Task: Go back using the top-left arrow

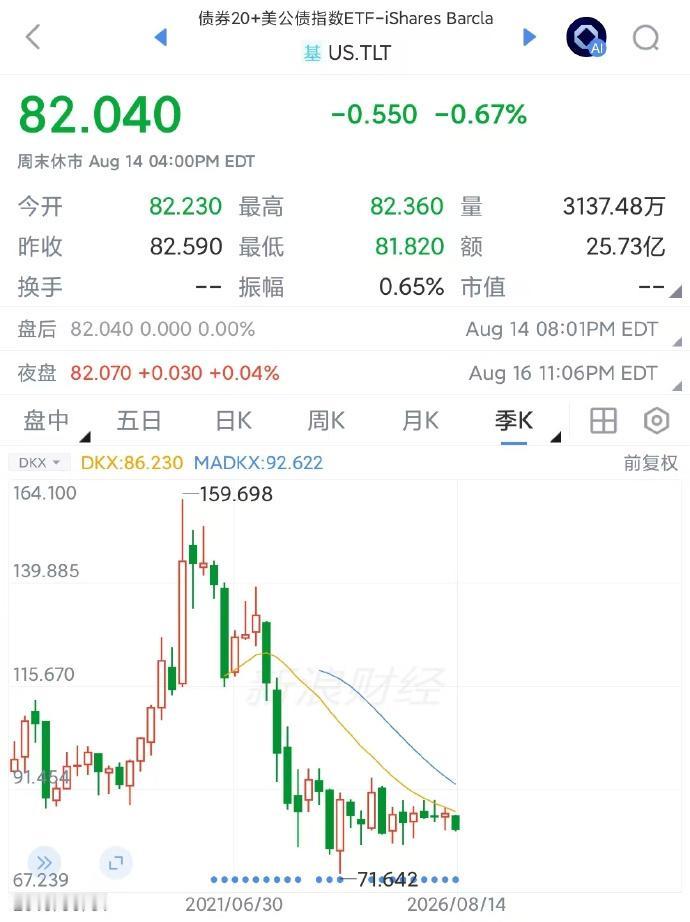Action: click(34, 37)
